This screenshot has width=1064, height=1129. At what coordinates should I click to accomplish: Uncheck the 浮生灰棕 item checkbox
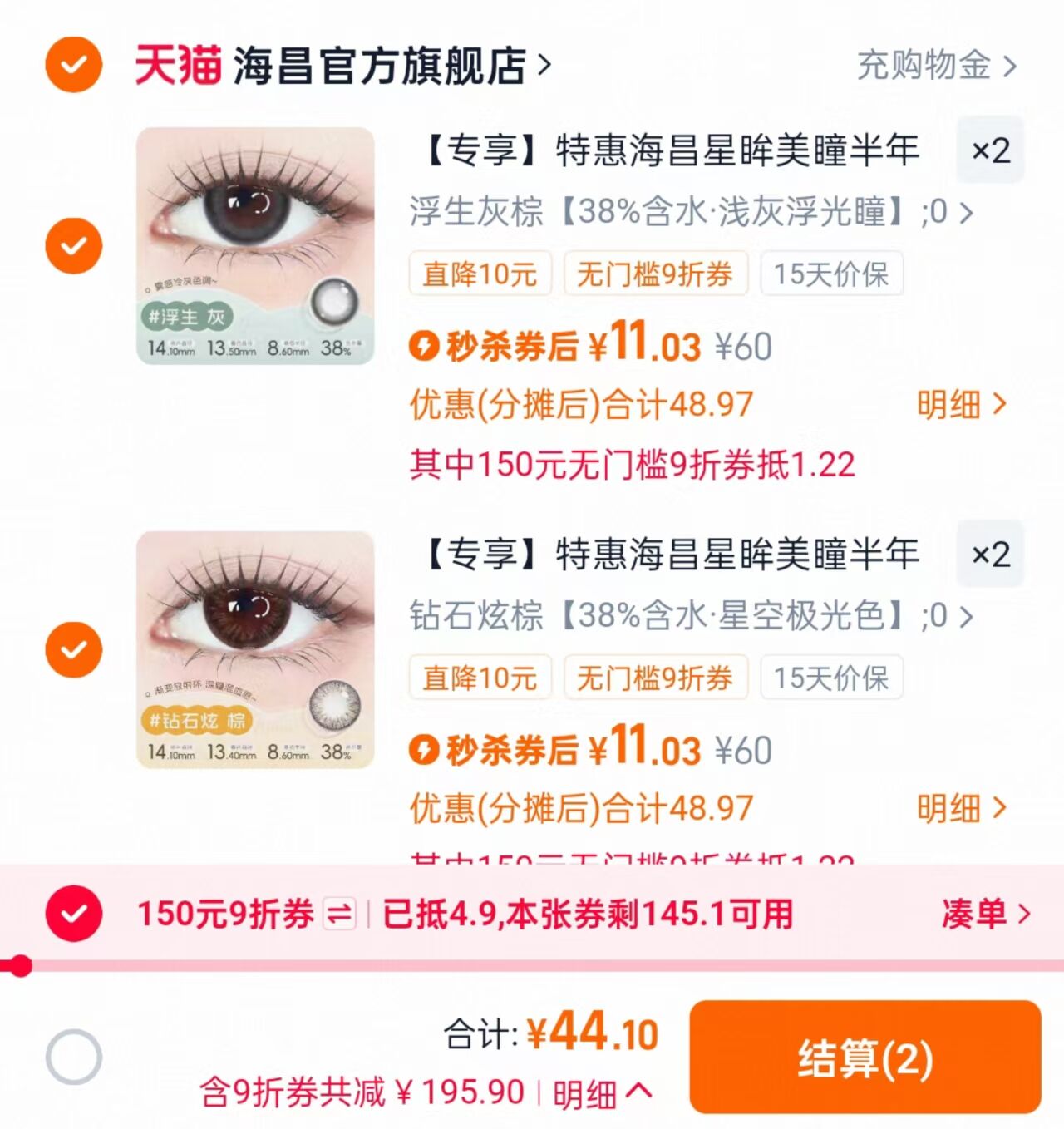[73, 245]
